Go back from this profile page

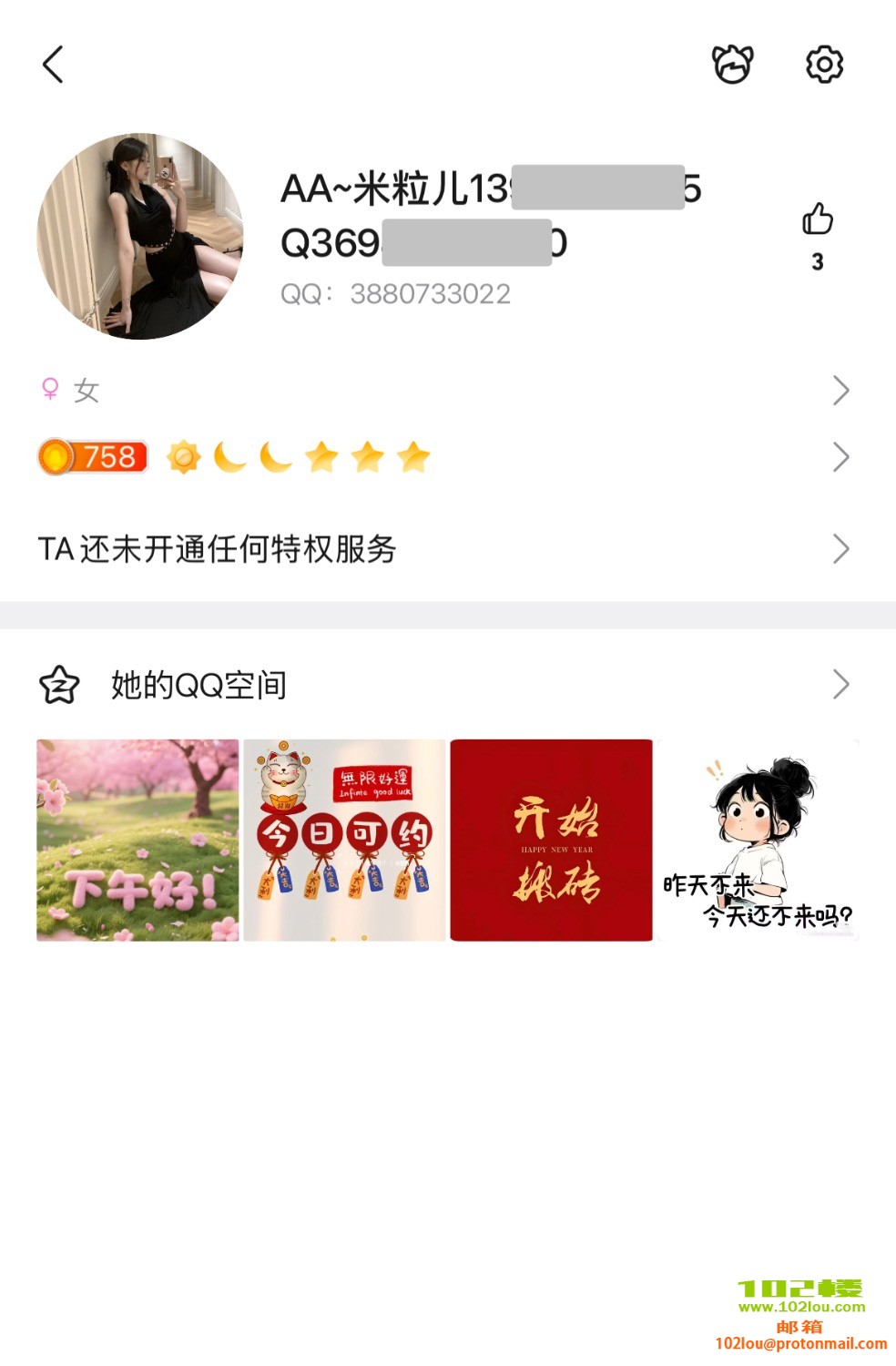(x=53, y=65)
